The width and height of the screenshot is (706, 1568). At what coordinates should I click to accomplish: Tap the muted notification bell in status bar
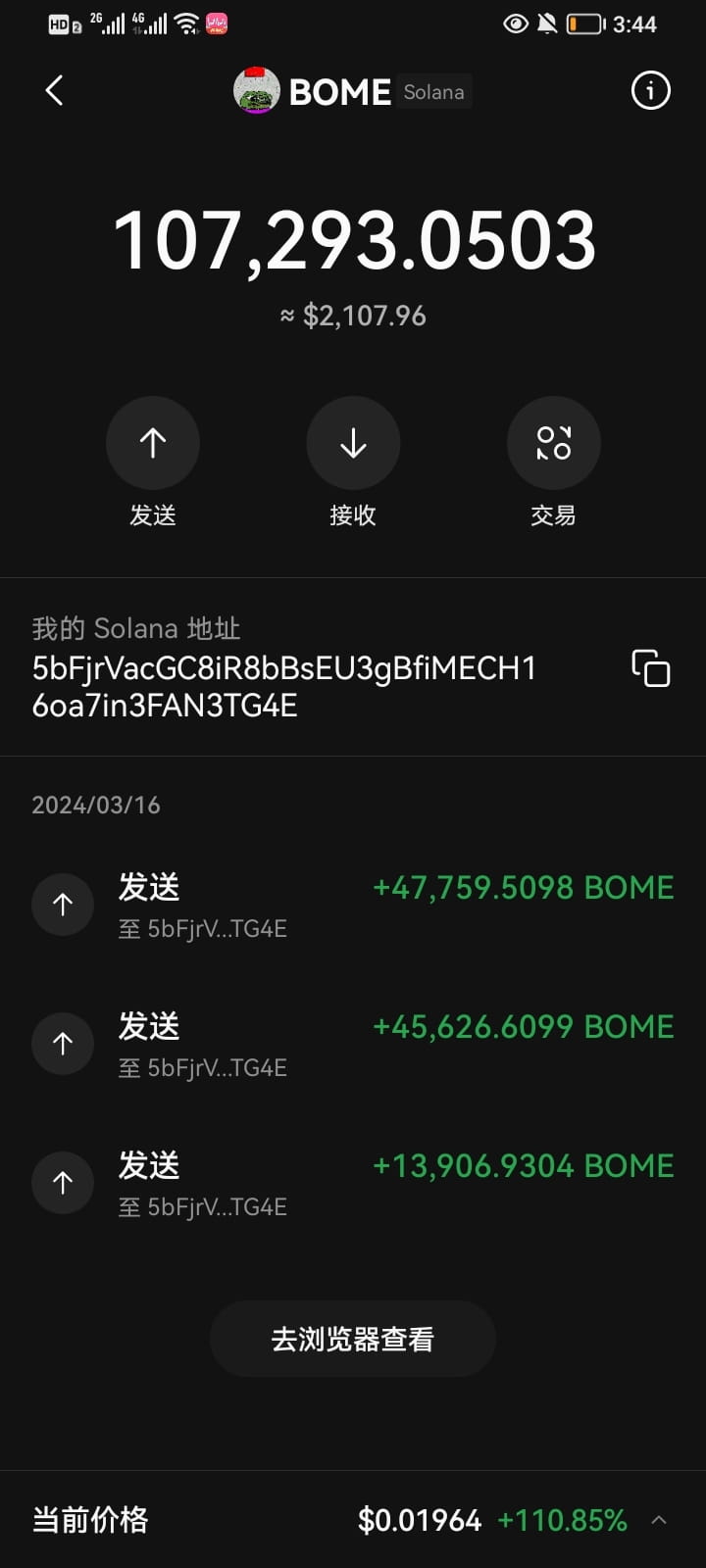pyautogui.click(x=546, y=24)
